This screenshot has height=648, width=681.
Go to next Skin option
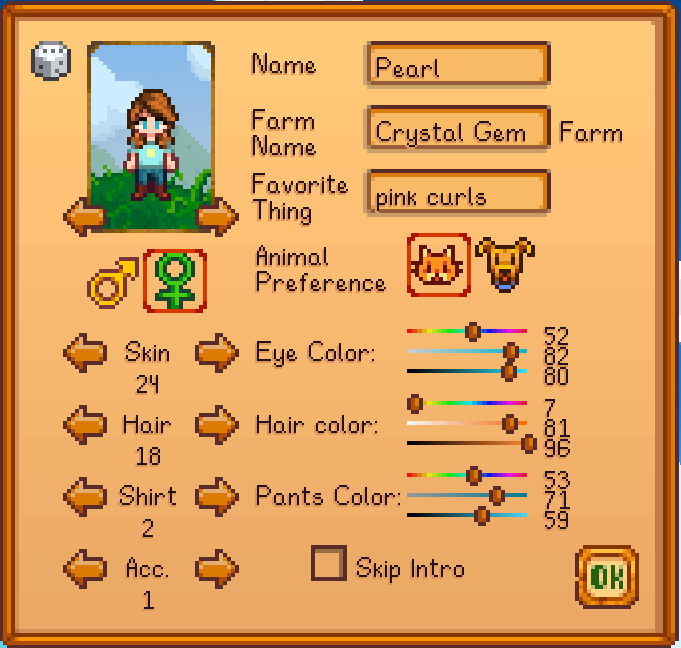(x=216, y=353)
